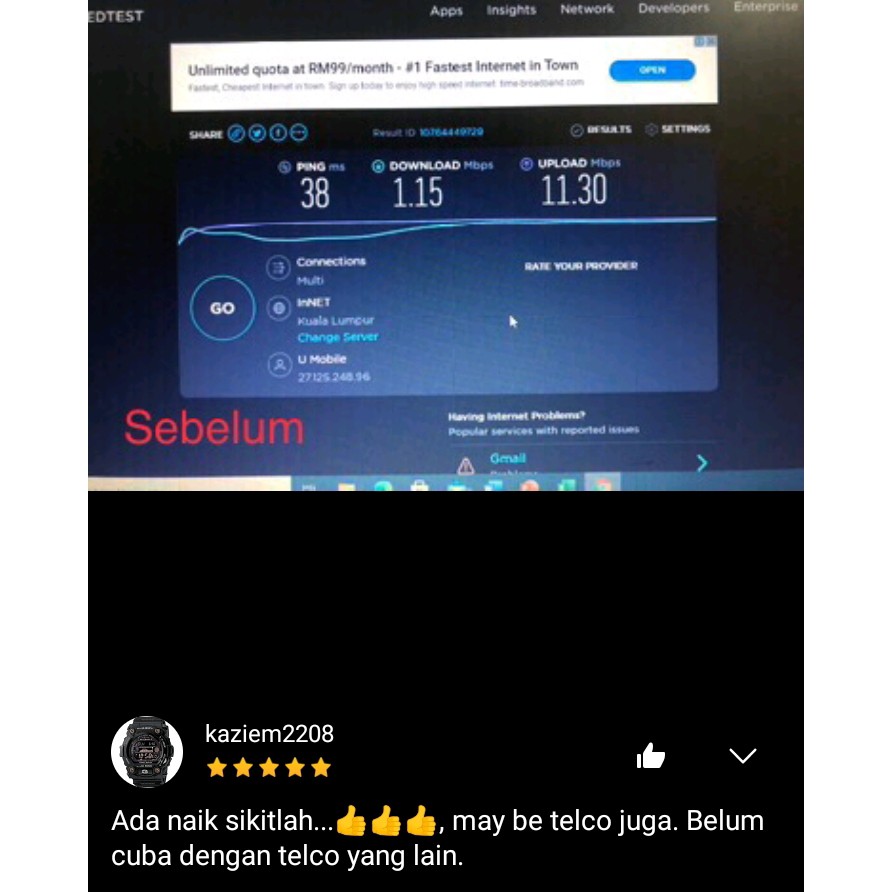Collapse the review text with the chevron
892x892 pixels.
tap(742, 756)
